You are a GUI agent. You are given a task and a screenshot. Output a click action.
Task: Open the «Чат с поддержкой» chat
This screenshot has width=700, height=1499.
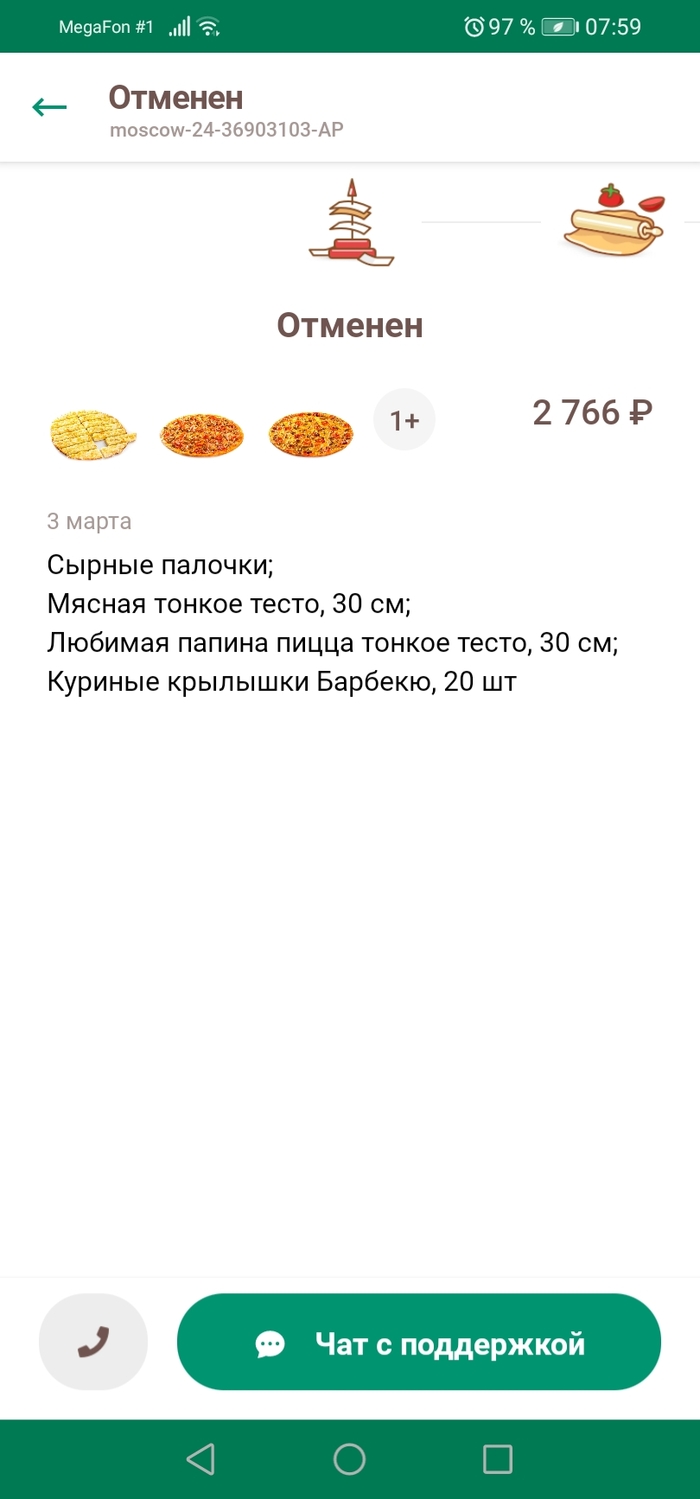pyautogui.click(x=419, y=1342)
